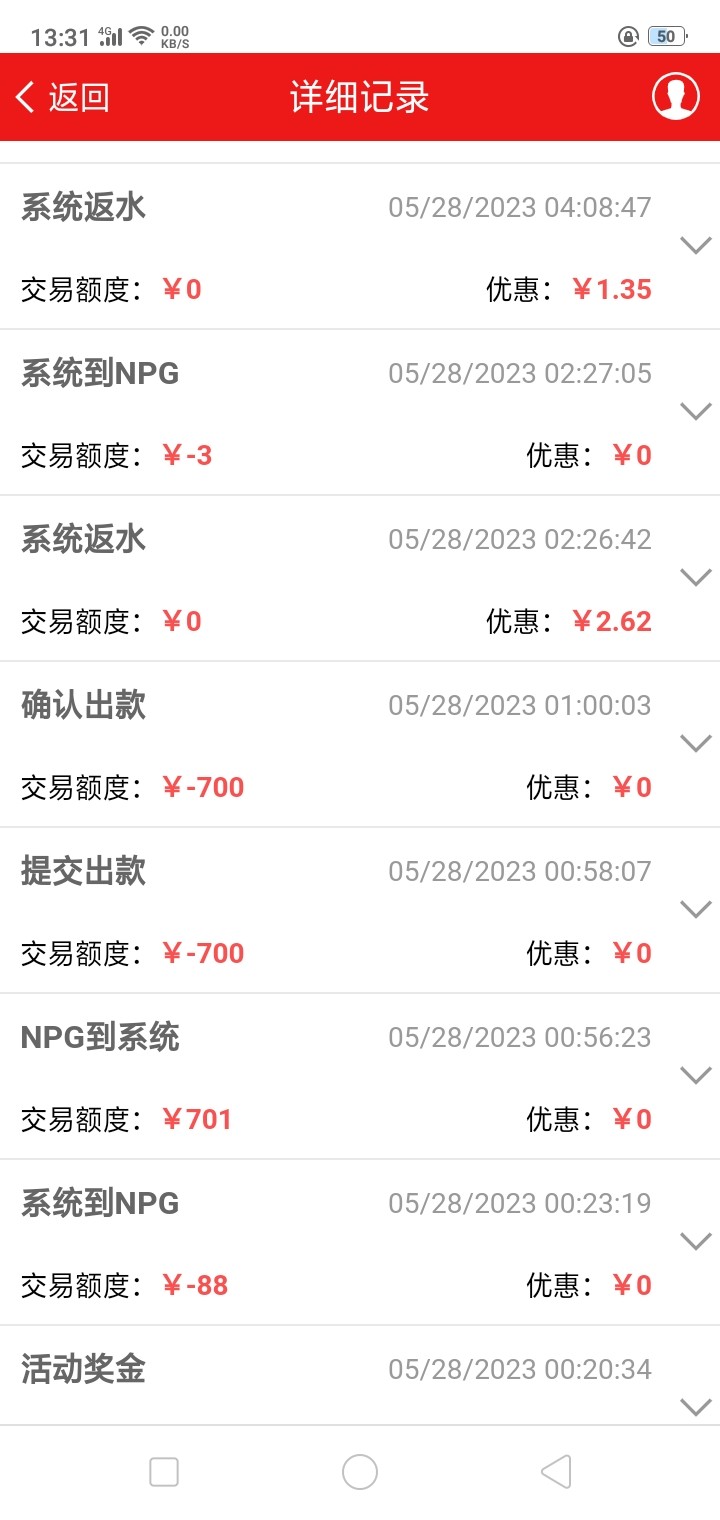Expand the 确认出款 withdrawal record
720x1520 pixels.
tap(696, 742)
